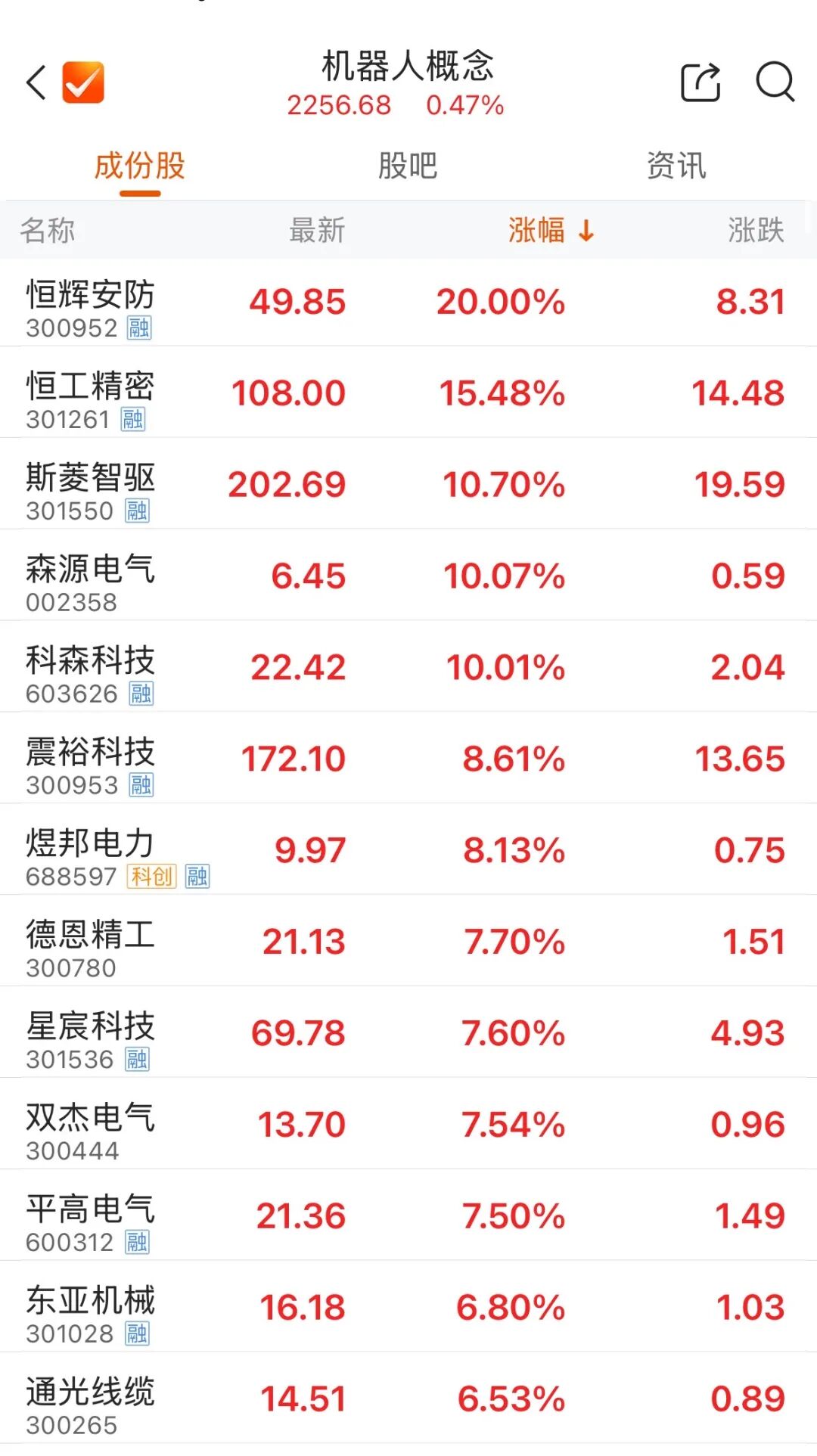This screenshot has height=1456, width=817.
Task: Sort stocks by 最新 price header
Action: 317,230
